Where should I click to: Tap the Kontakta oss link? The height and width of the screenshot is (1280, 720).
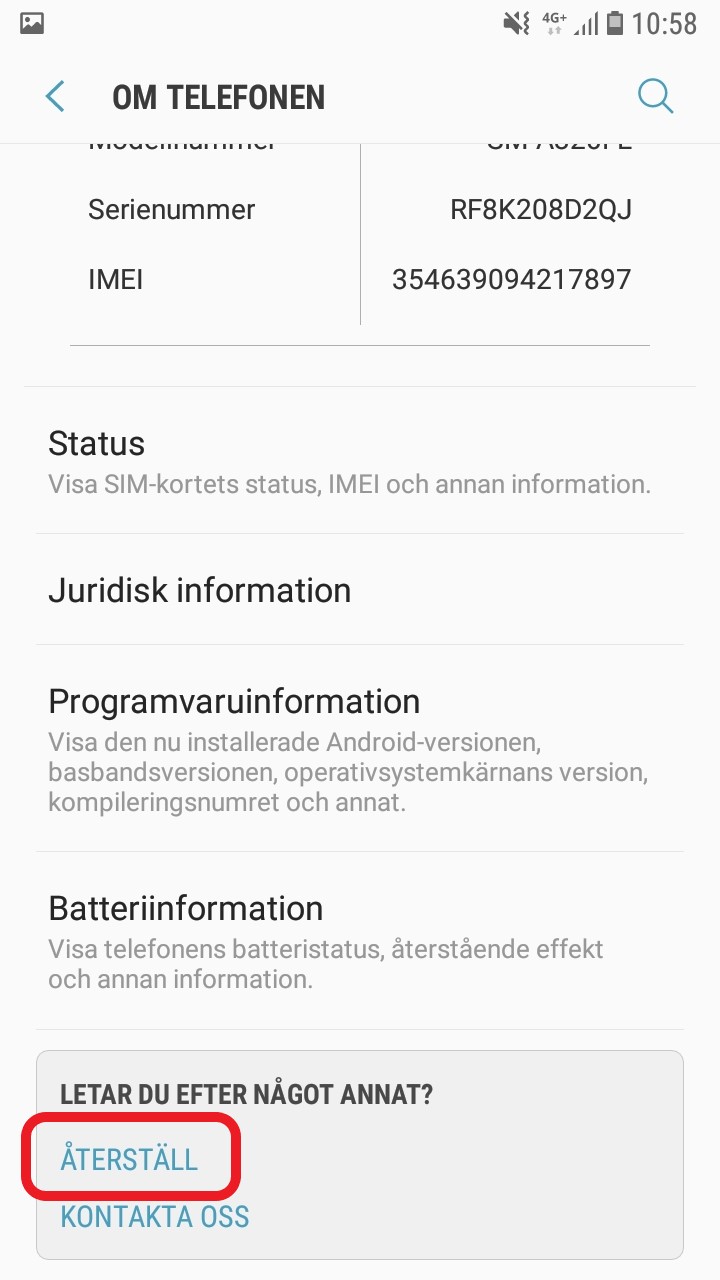click(x=155, y=1216)
